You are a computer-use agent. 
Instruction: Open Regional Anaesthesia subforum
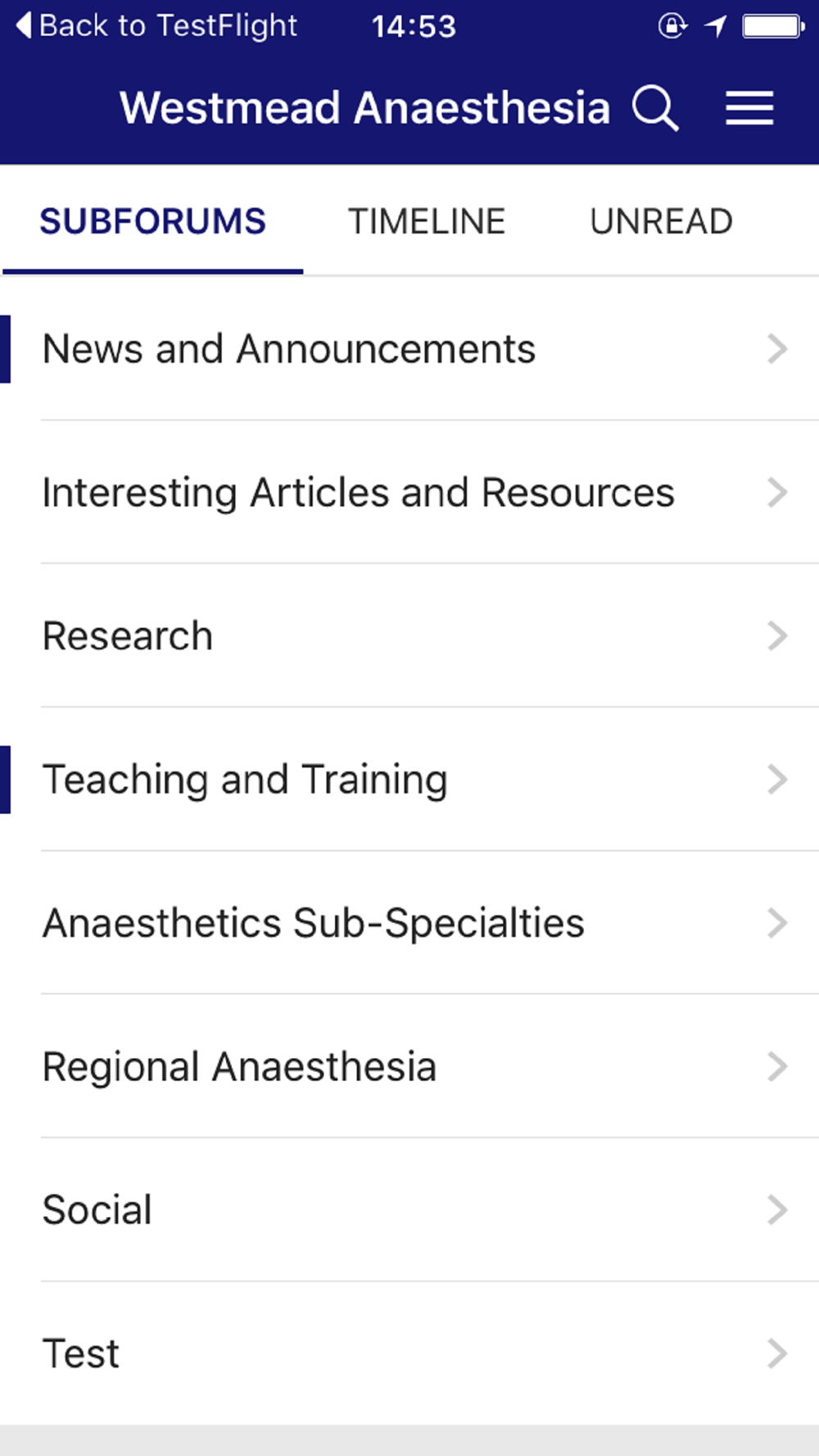tap(409, 1066)
